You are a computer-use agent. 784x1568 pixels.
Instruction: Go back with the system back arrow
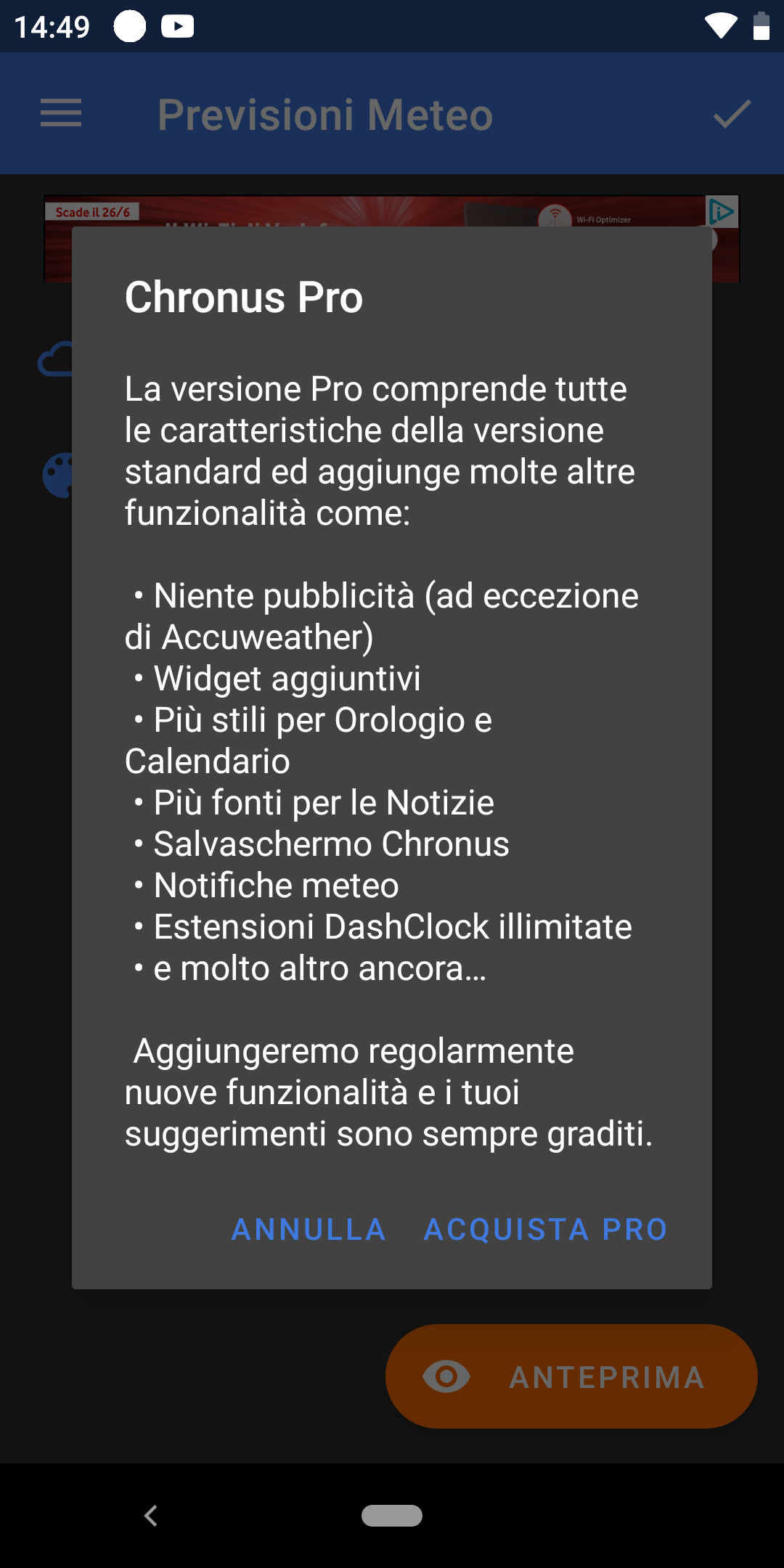click(151, 1516)
